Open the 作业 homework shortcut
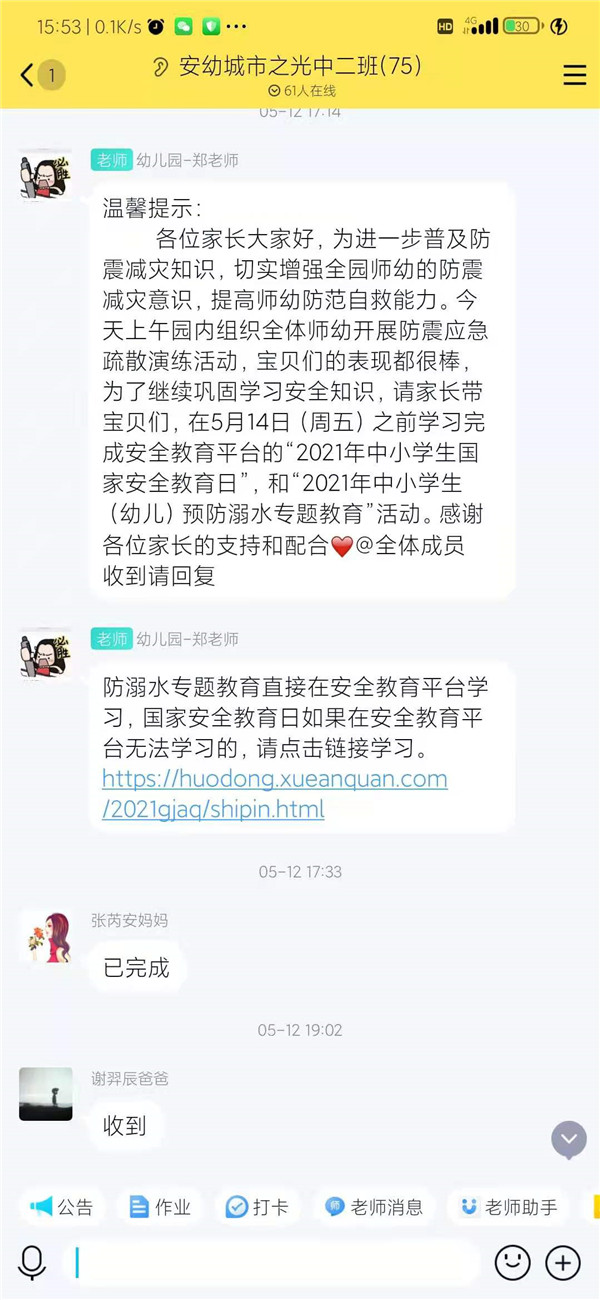This screenshot has height=1300, width=600. click(160, 1207)
